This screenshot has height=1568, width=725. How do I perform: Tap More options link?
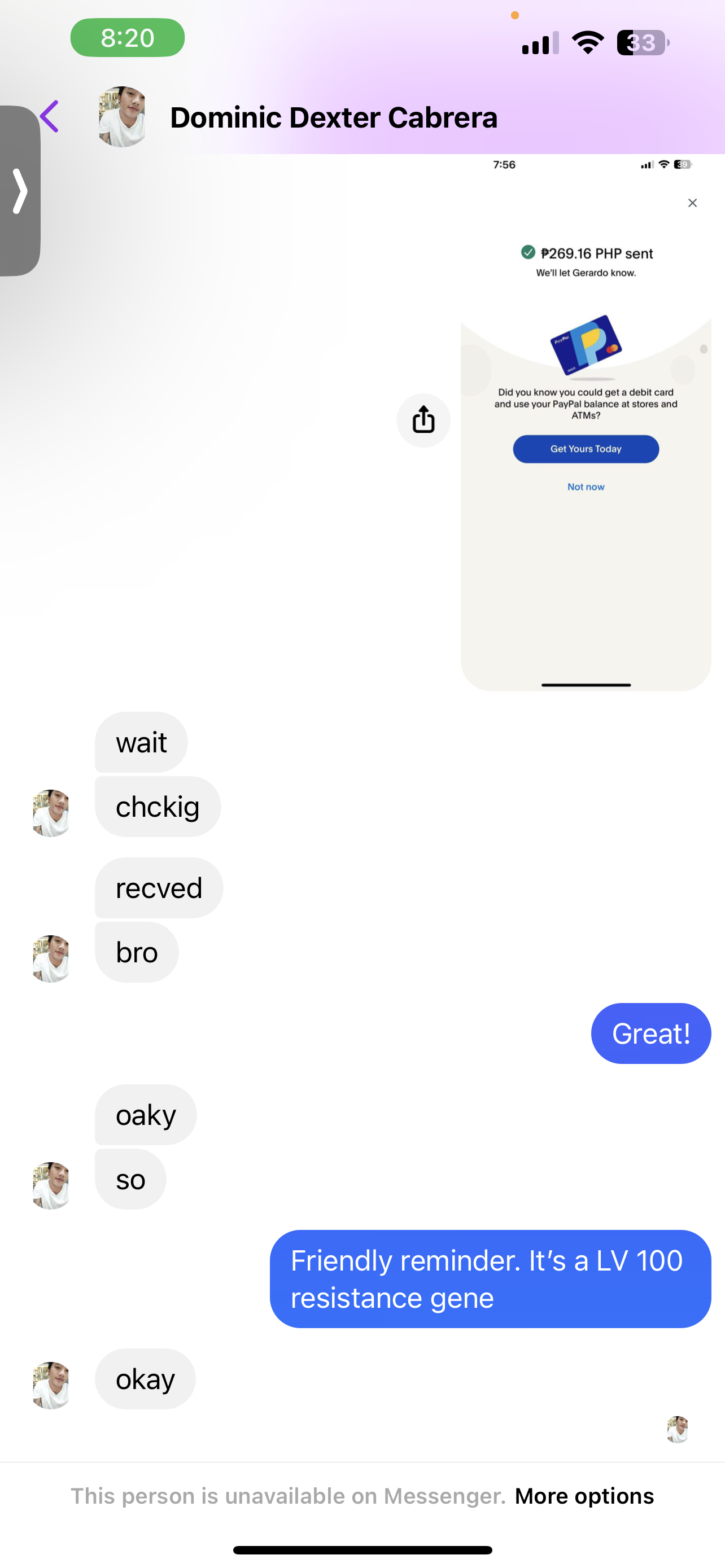coord(584,1496)
